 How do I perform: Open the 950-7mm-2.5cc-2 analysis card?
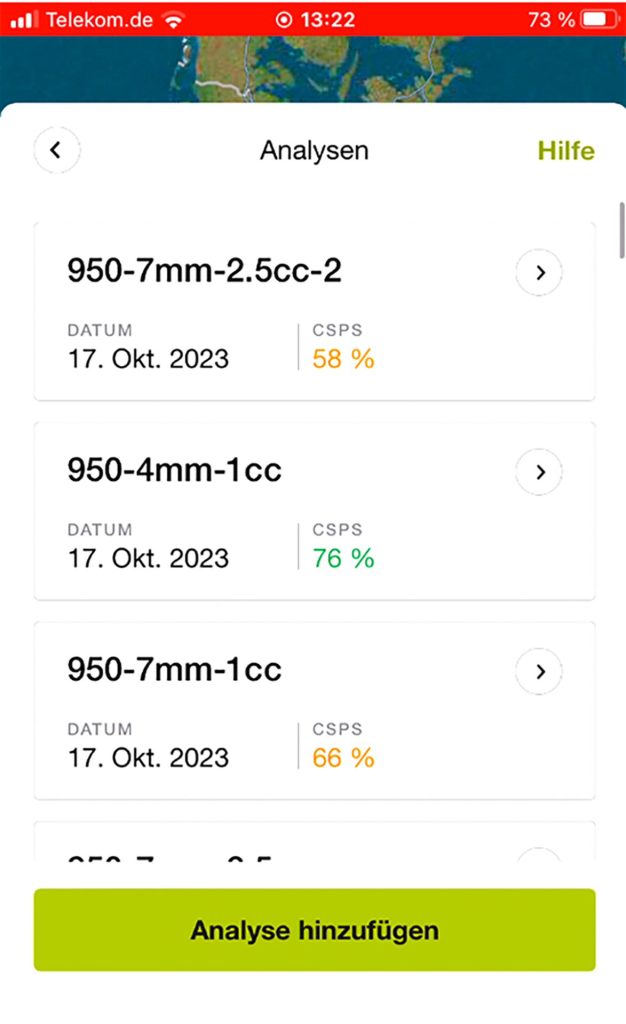pos(314,312)
